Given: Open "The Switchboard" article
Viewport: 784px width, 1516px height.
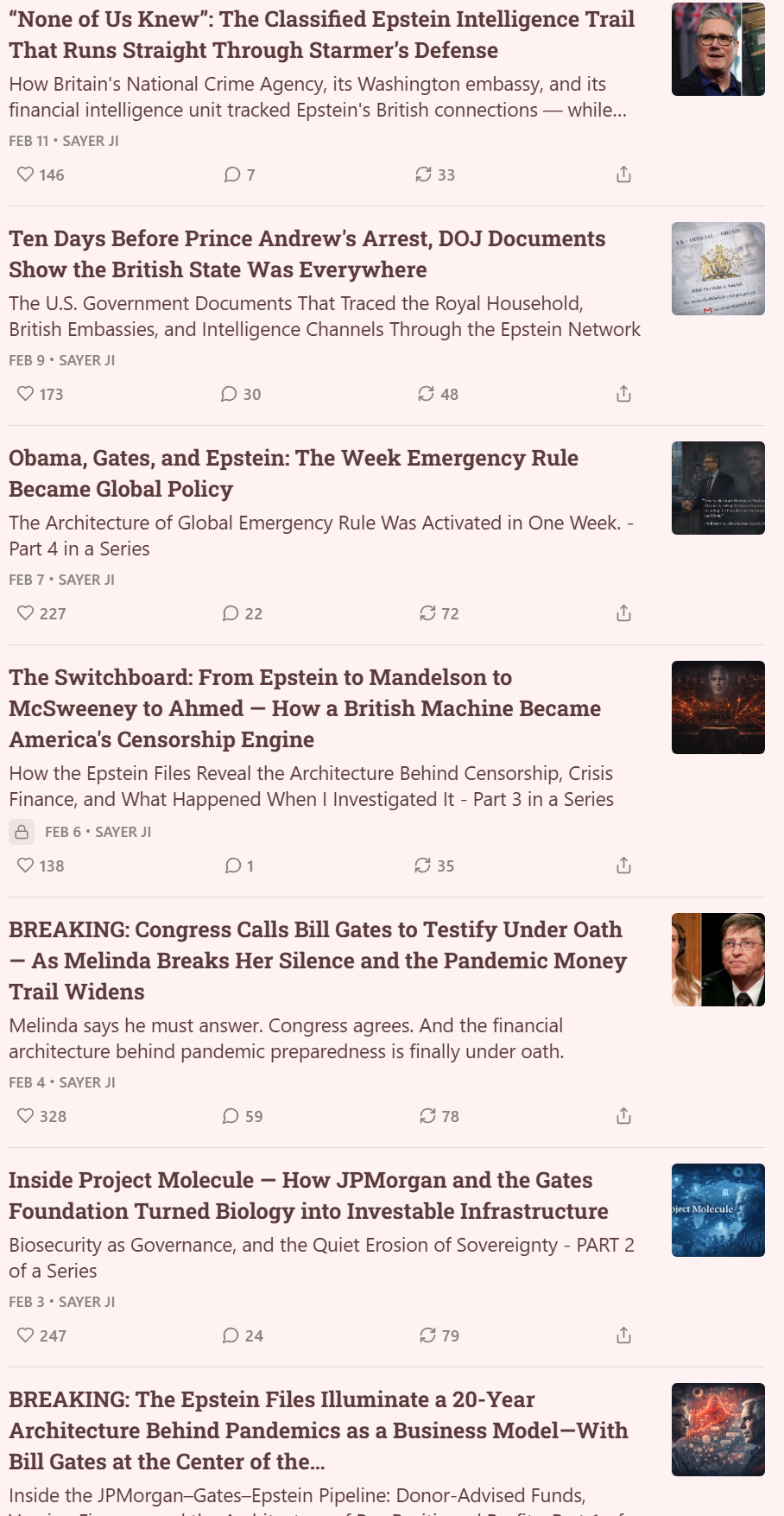Looking at the screenshot, I should 304,708.
